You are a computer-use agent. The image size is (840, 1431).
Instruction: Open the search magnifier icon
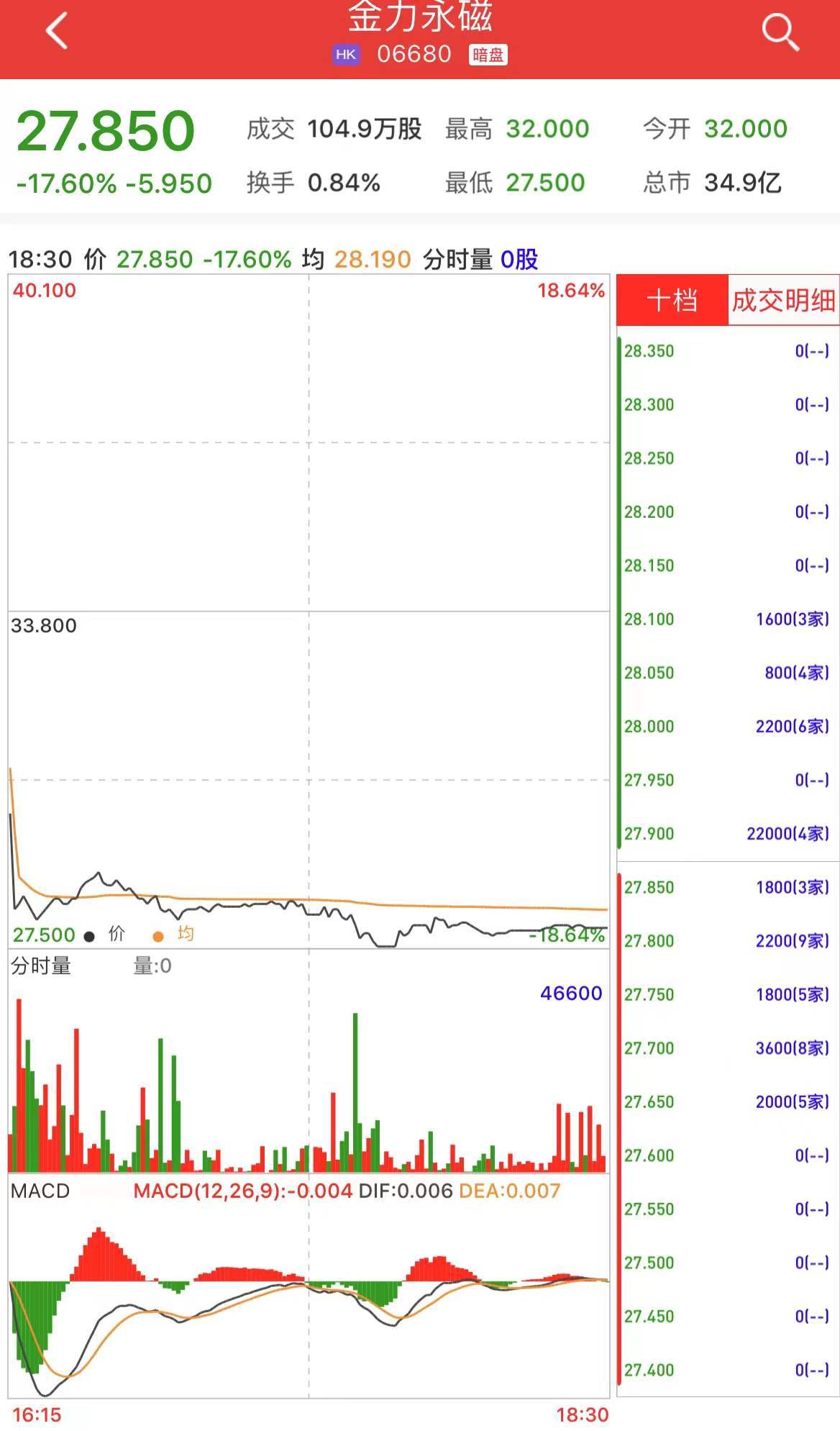tap(780, 32)
